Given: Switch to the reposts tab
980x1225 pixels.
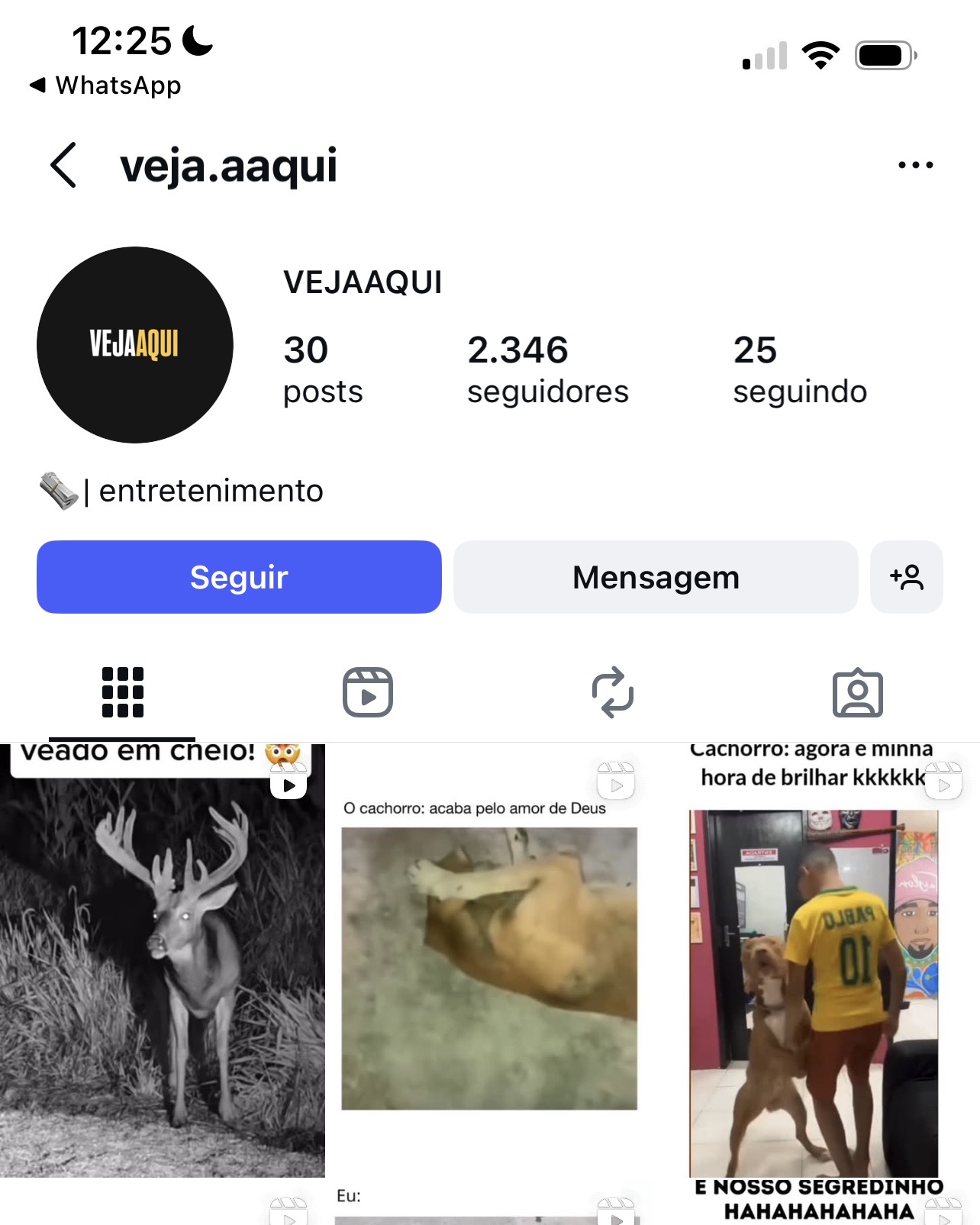Looking at the screenshot, I should pyautogui.click(x=612, y=692).
